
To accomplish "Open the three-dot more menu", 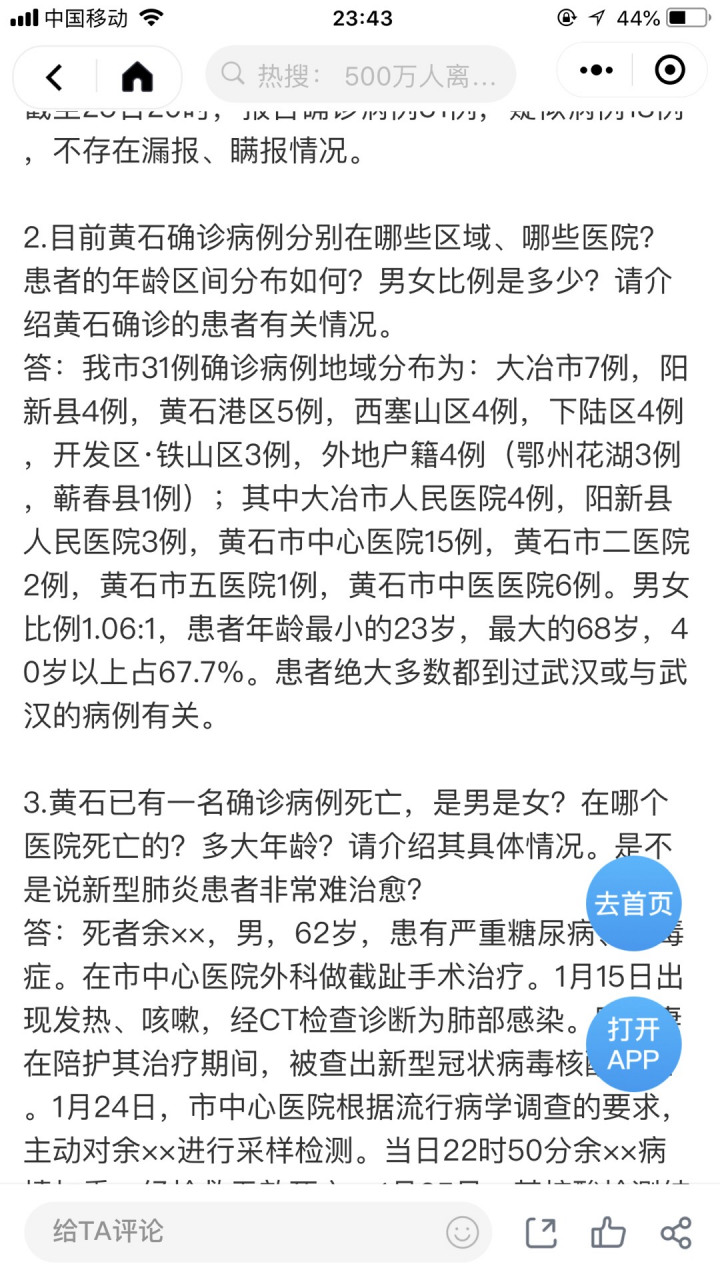I will tap(597, 71).
